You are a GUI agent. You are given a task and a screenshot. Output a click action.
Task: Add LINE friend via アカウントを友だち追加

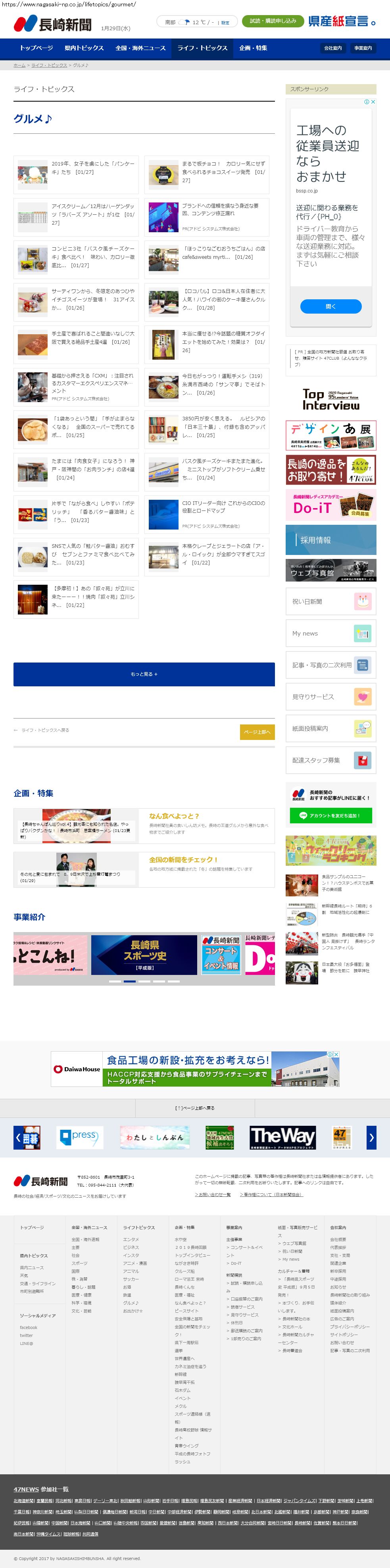330,815
